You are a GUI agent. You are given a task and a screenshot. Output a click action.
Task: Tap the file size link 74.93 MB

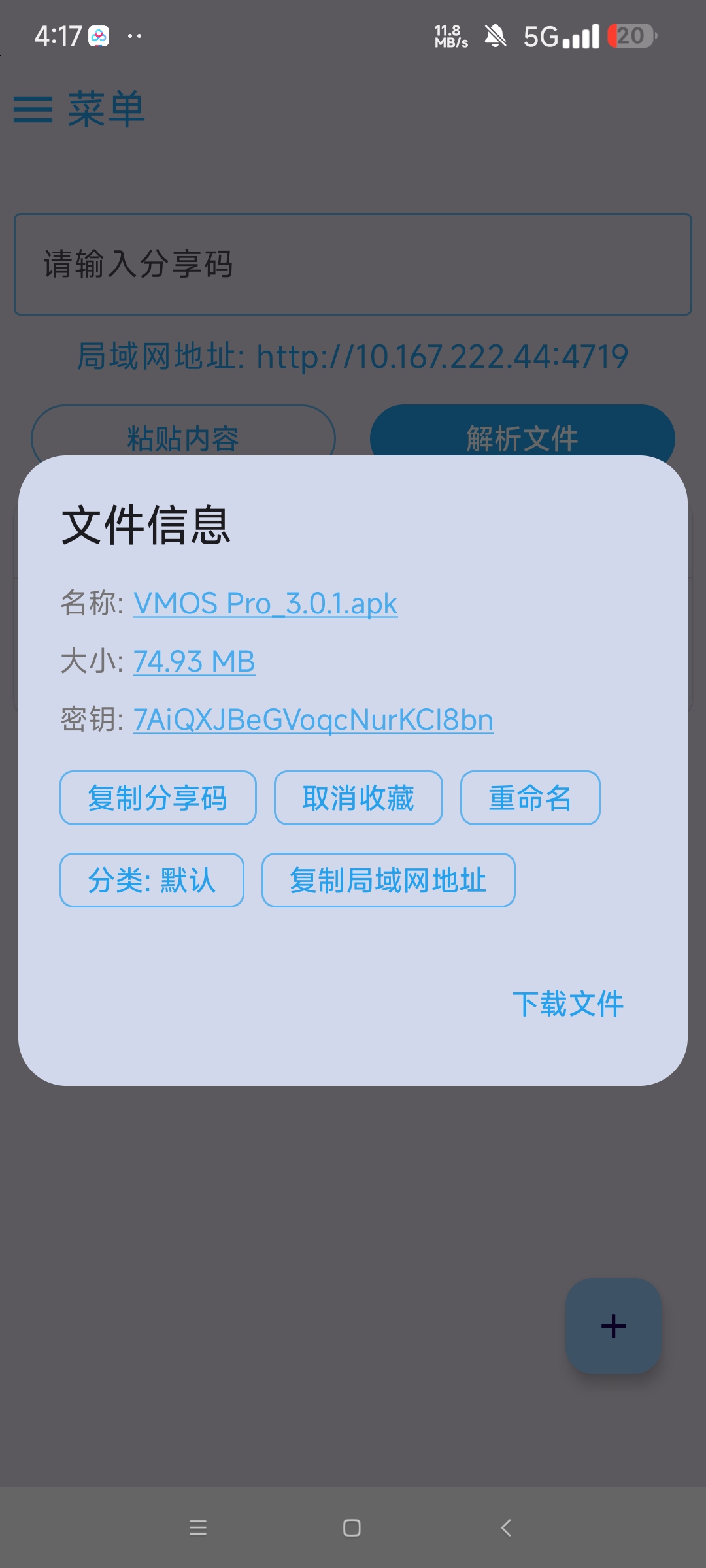pyautogui.click(x=194, y=661)
